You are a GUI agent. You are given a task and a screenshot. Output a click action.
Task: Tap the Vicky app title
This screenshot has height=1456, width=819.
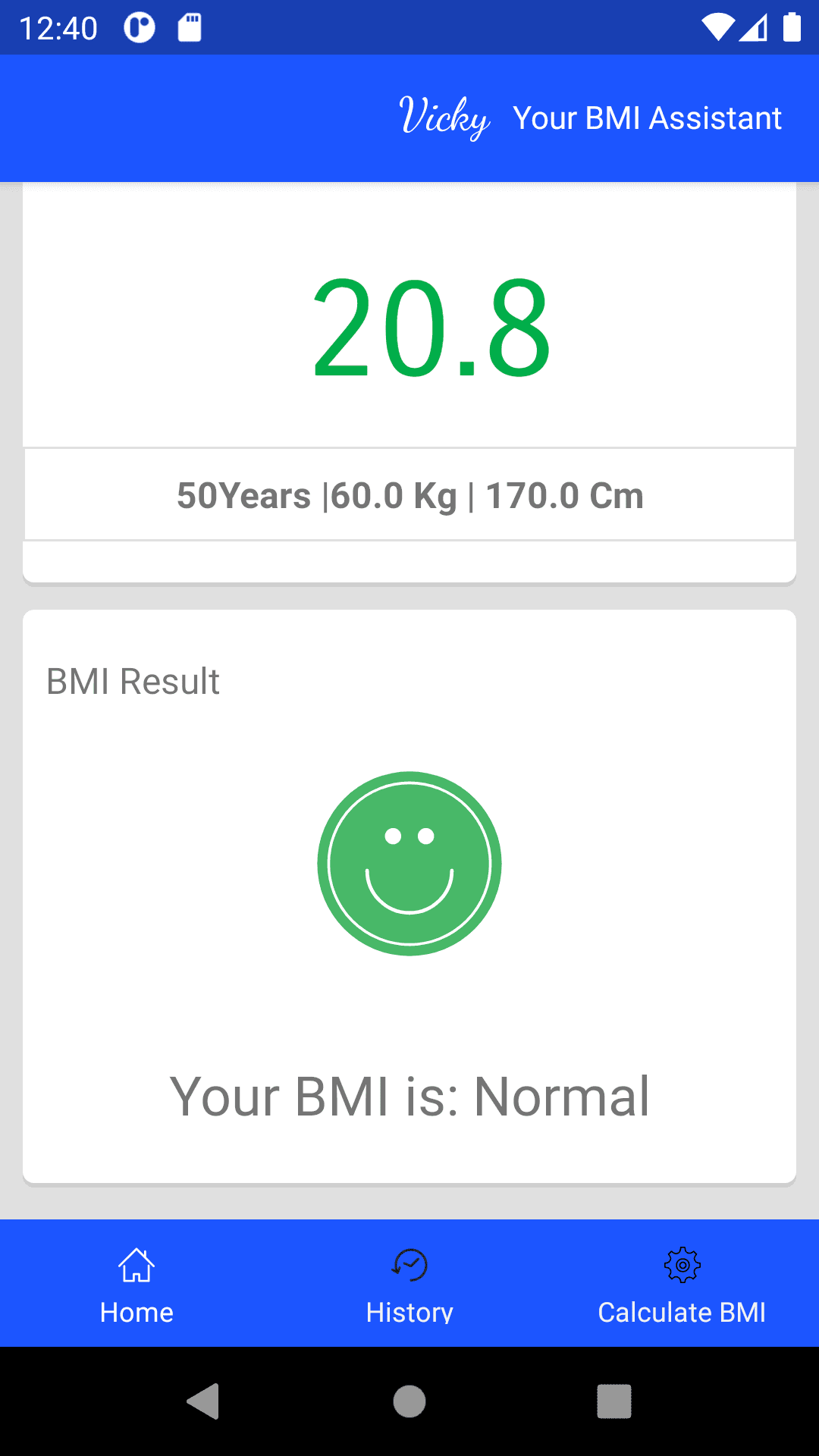tap(445, 118)
